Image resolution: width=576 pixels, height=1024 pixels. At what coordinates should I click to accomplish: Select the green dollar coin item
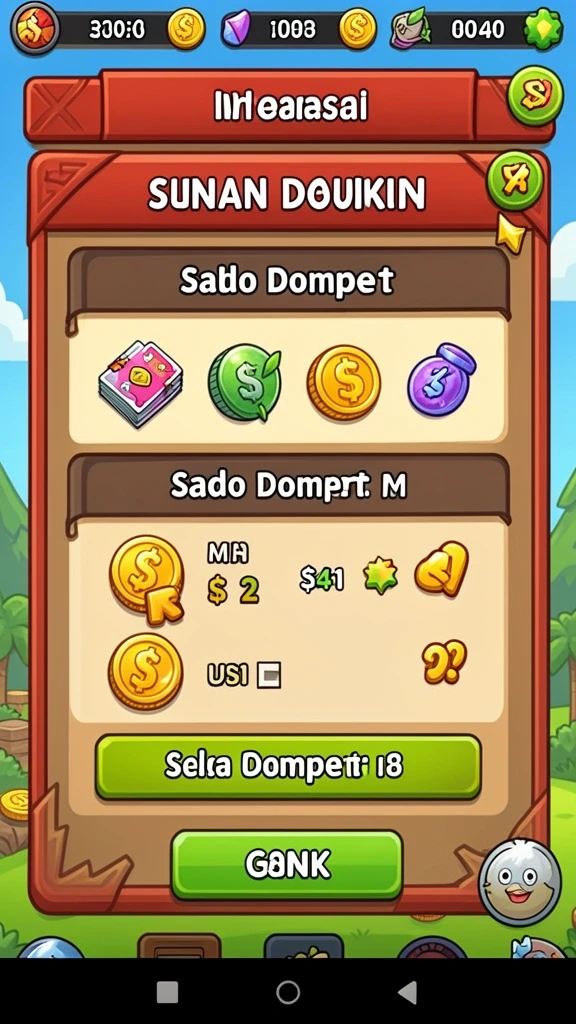tap(244, 382)
